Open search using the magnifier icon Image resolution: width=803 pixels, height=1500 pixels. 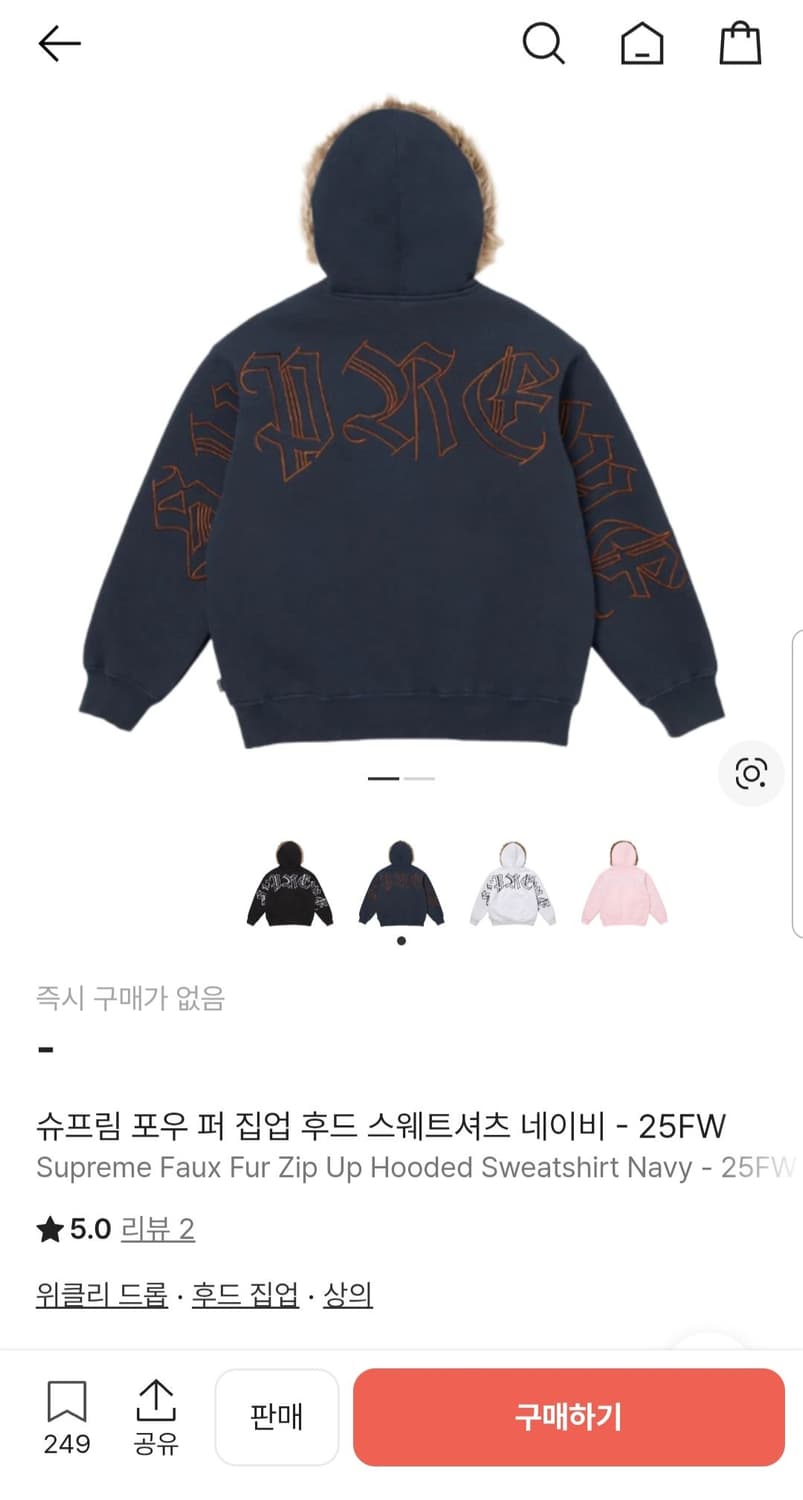click(544, 43)
